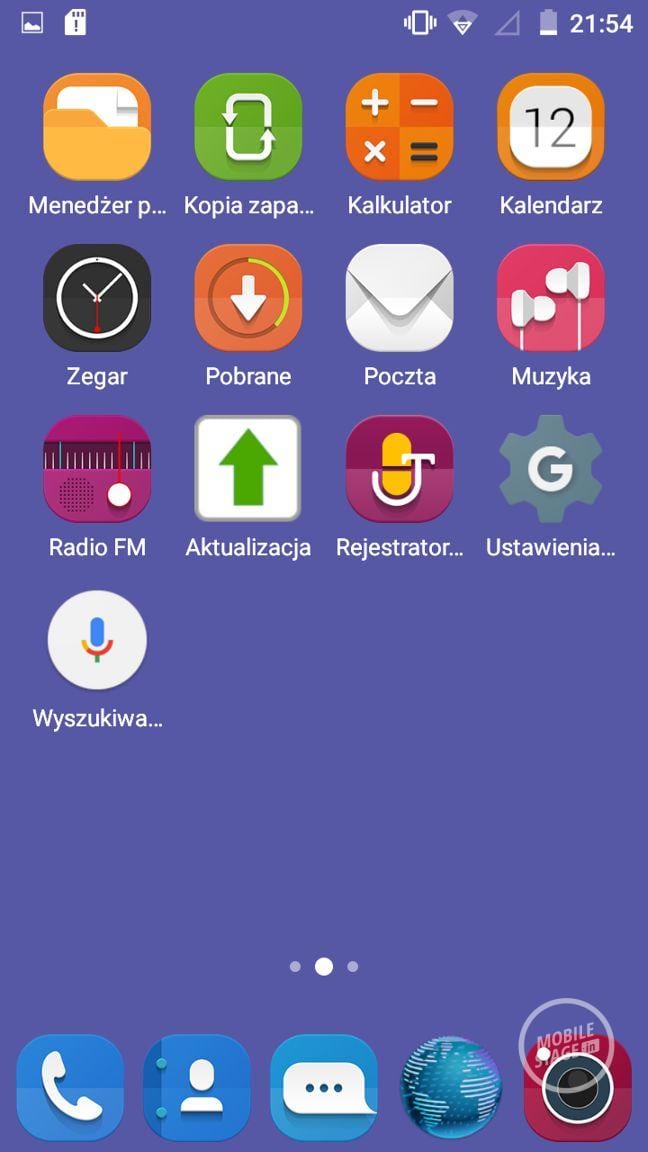Open the Poczta mail app
Image resolution: width=648 pixels, height=1152 pixels.
pyautogui.click(x=399, y=298)
